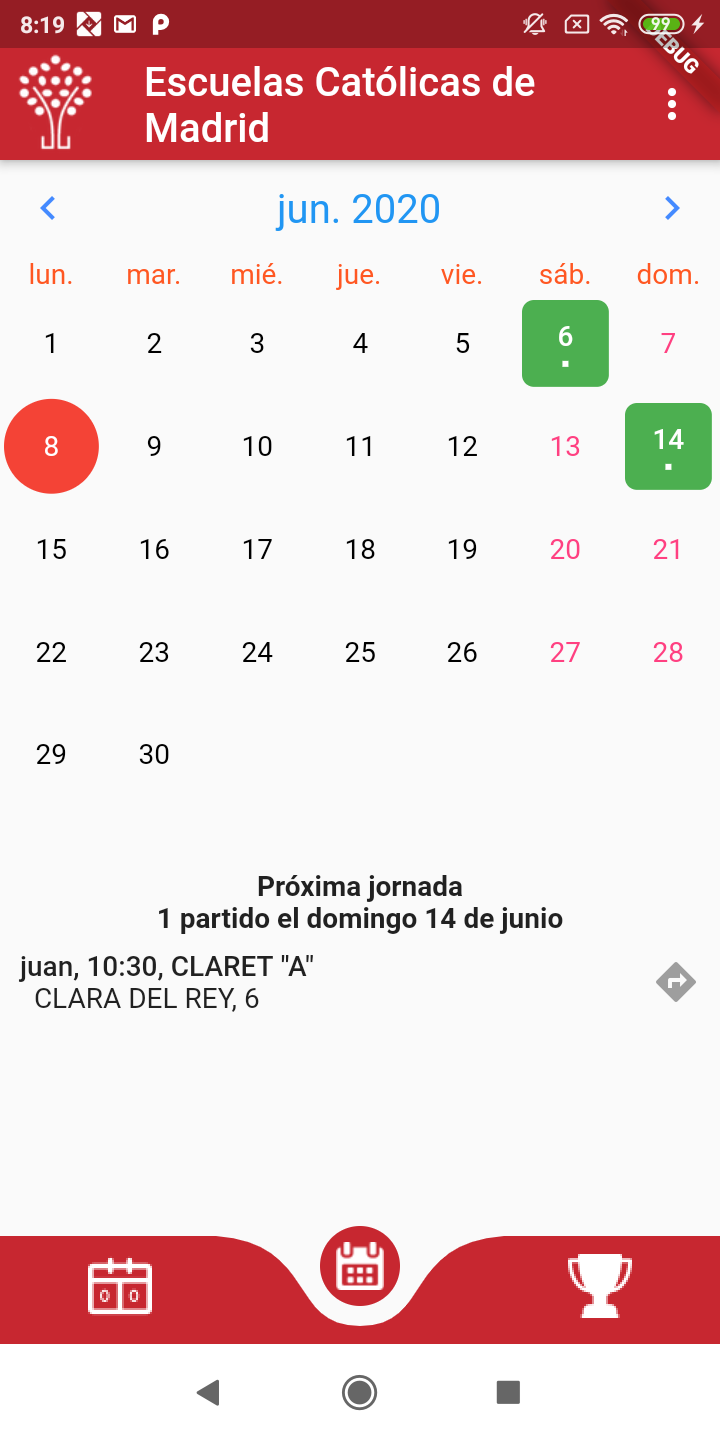This screenshot has width=720, height=1440.
Task: Go to the previous month
Action: 48,208
